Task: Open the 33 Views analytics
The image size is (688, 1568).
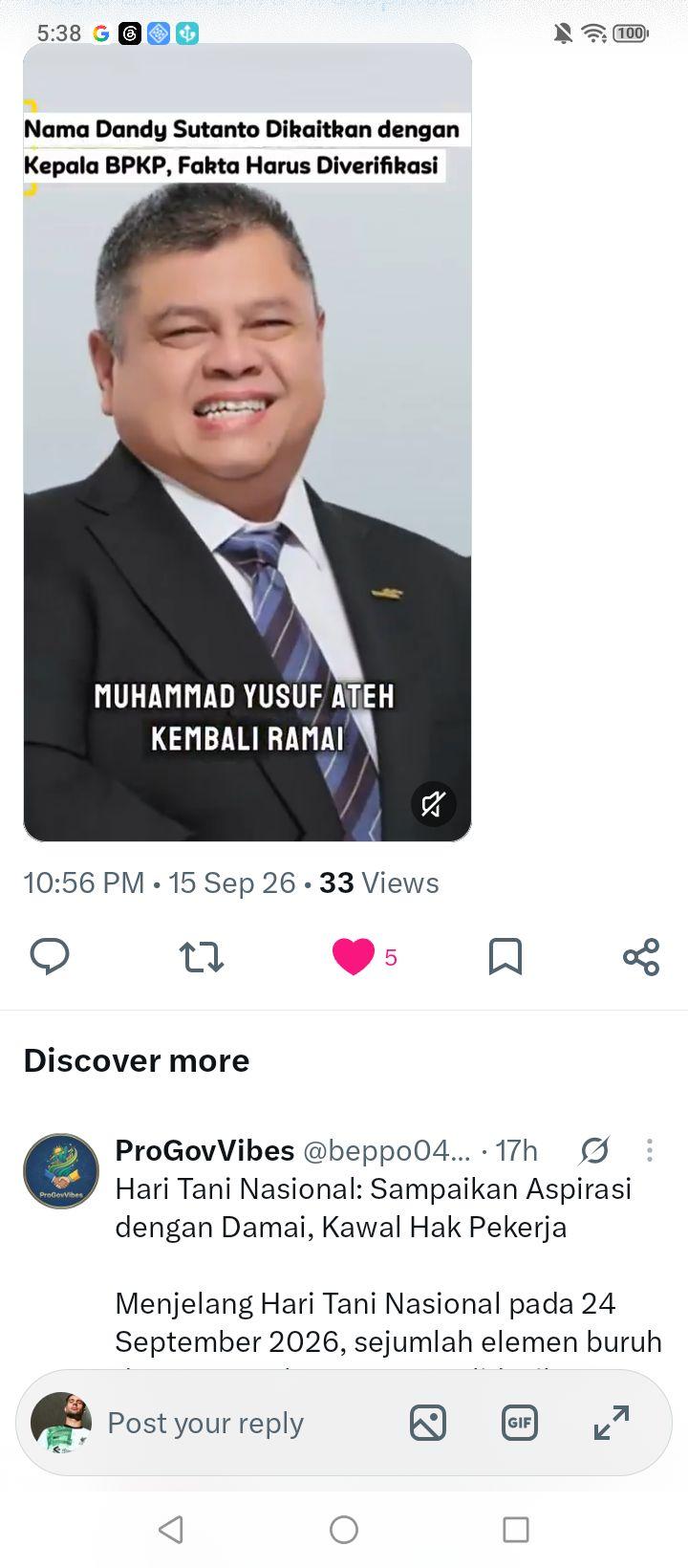Action: click(379, 882)
